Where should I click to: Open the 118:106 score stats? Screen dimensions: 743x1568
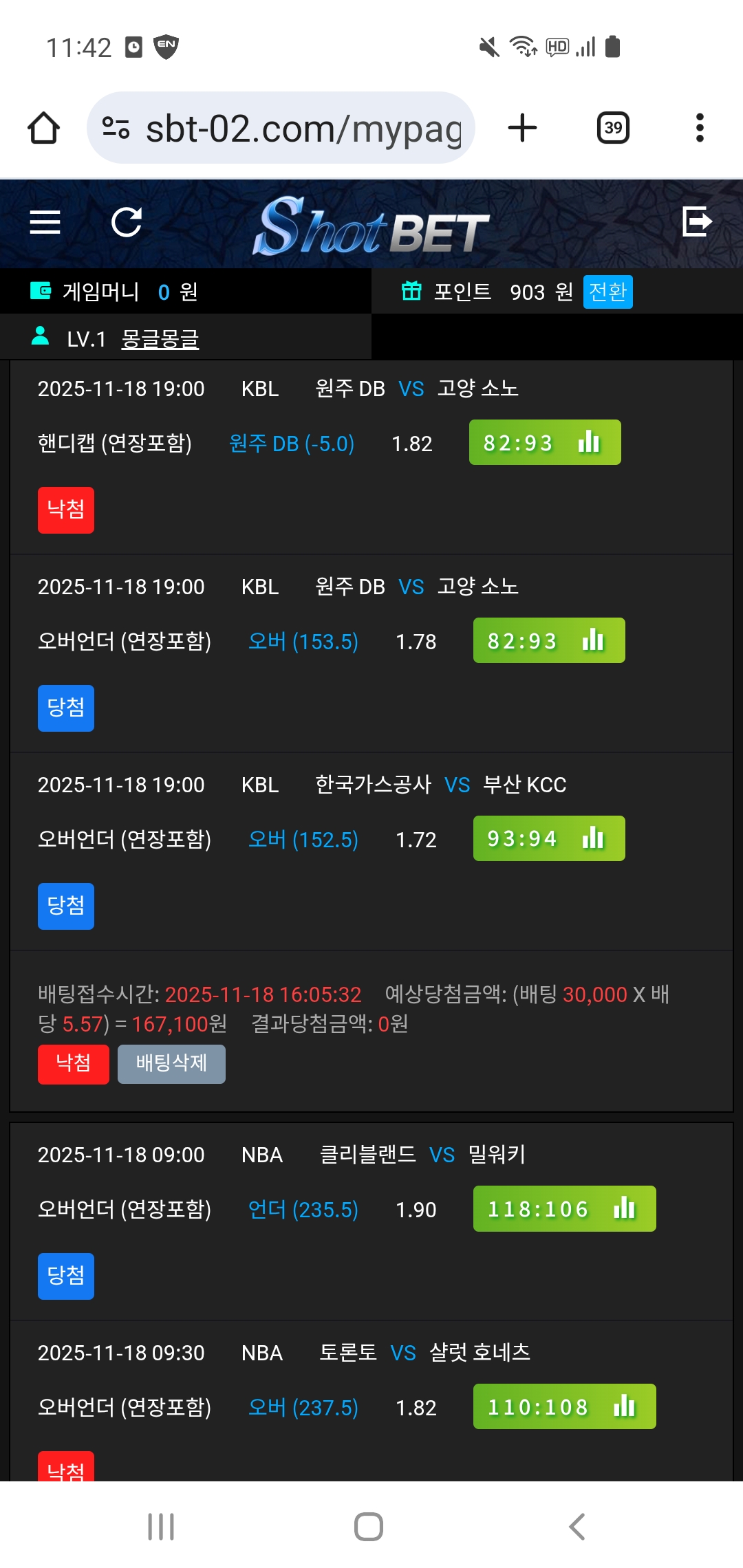pos(564,1208)
